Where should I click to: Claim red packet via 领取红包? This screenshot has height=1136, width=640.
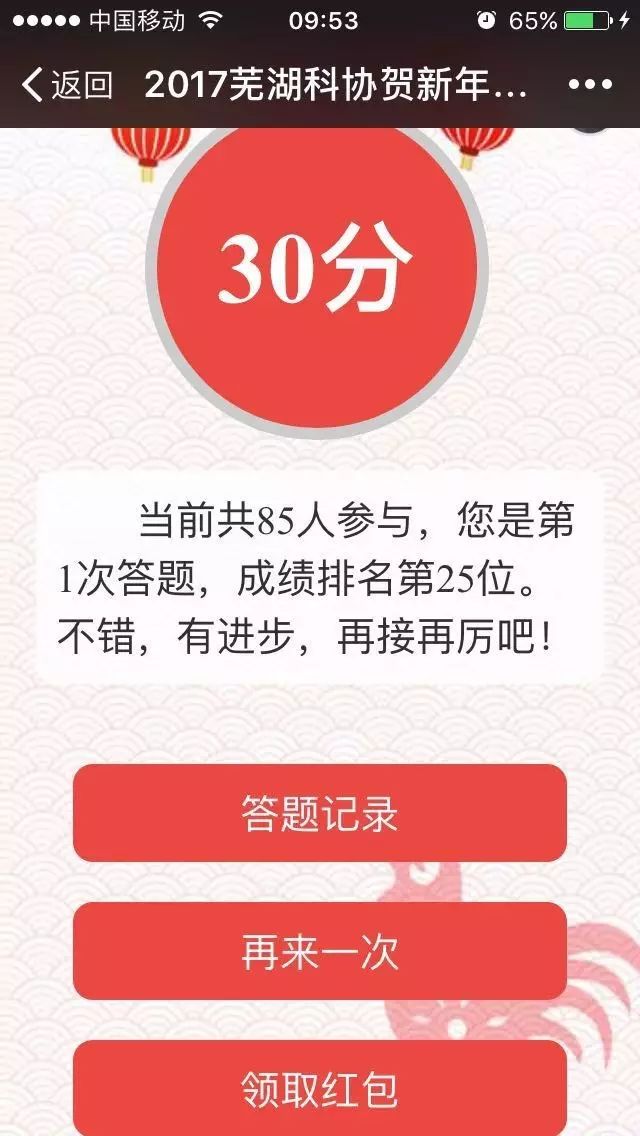[x=320, y=1088]
